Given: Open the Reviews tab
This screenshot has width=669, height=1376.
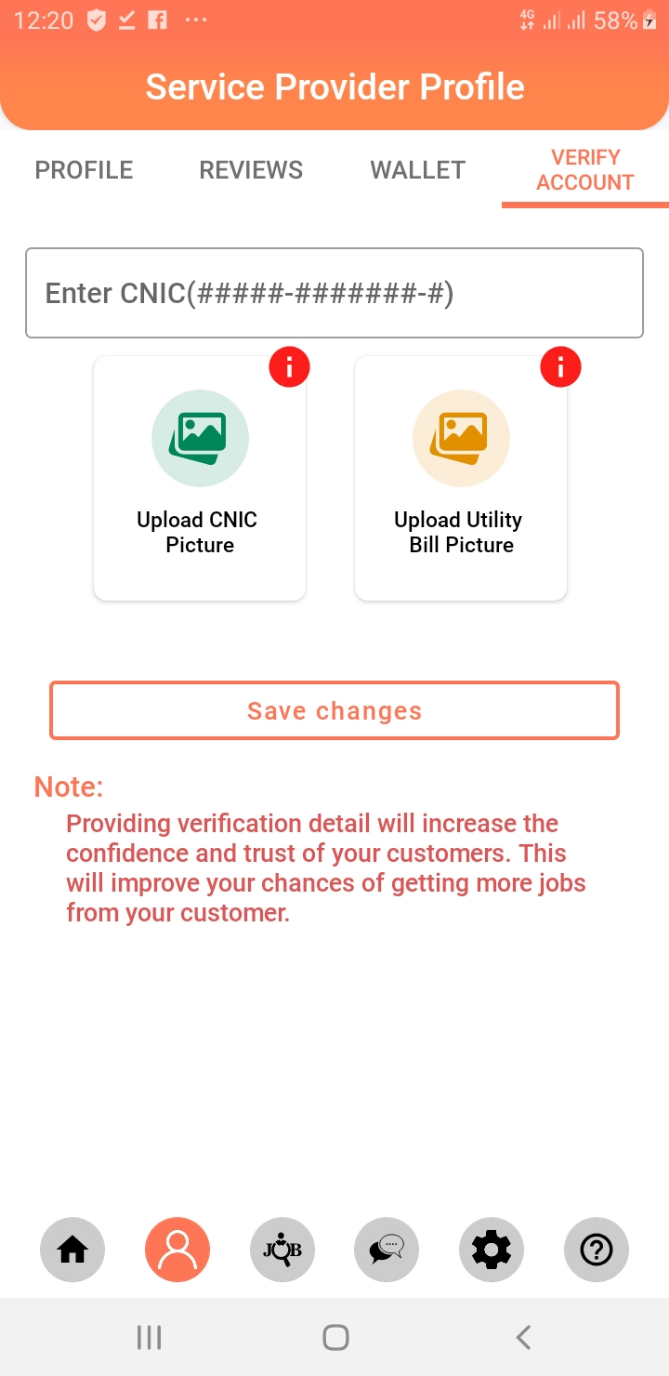Looking at the screenshot, I should 251,170.
